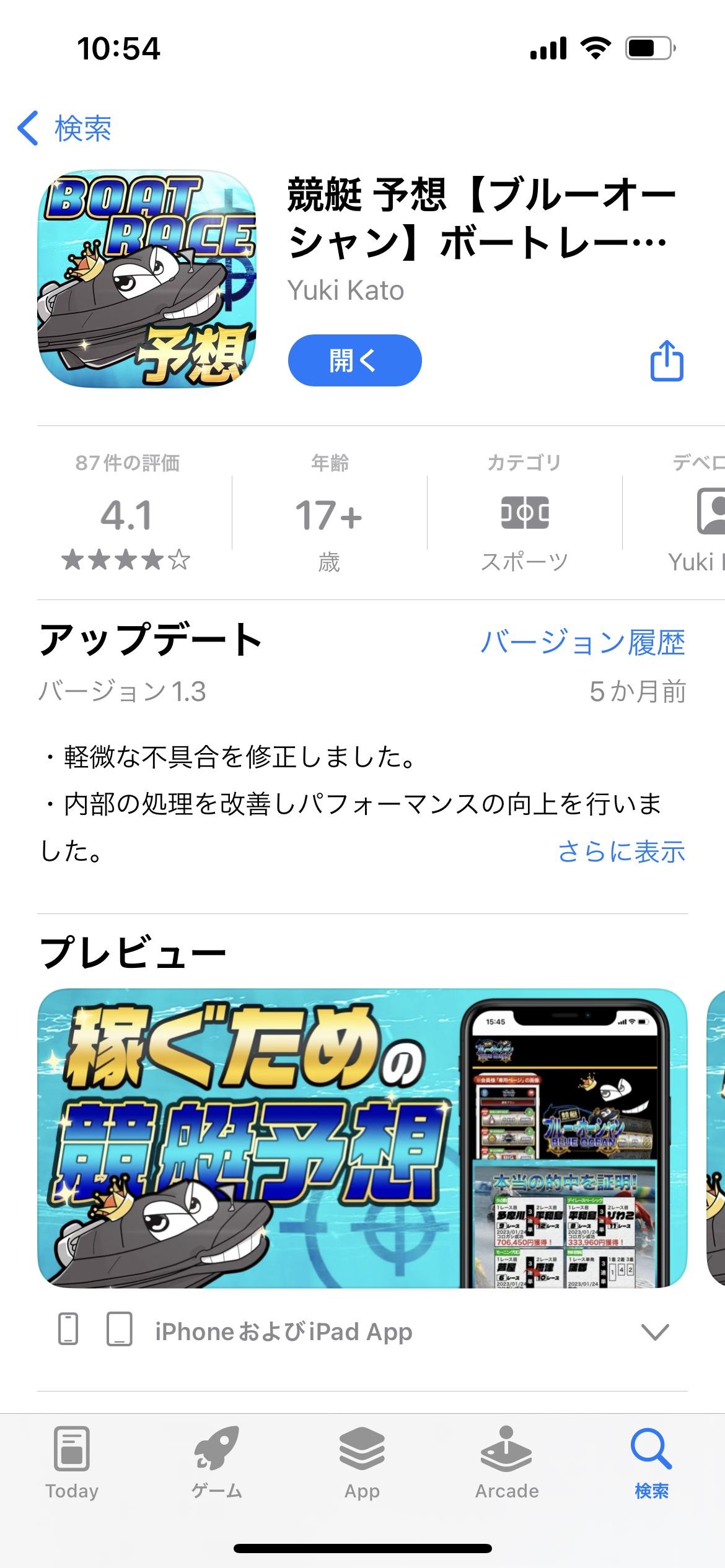Switch to the ゲーム tab
This screenshot has width=725, height=1568.
[216, 1461]
